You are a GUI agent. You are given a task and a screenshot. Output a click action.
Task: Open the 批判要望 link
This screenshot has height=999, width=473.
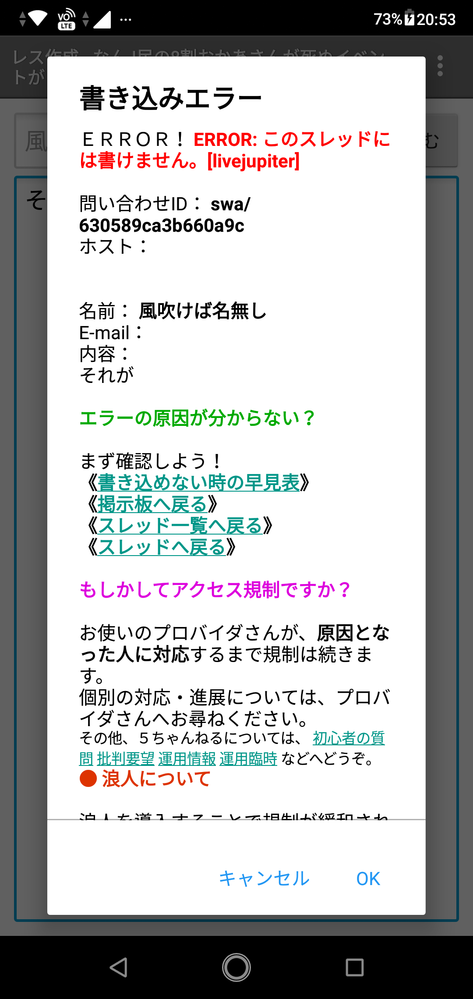click(125, 759)
